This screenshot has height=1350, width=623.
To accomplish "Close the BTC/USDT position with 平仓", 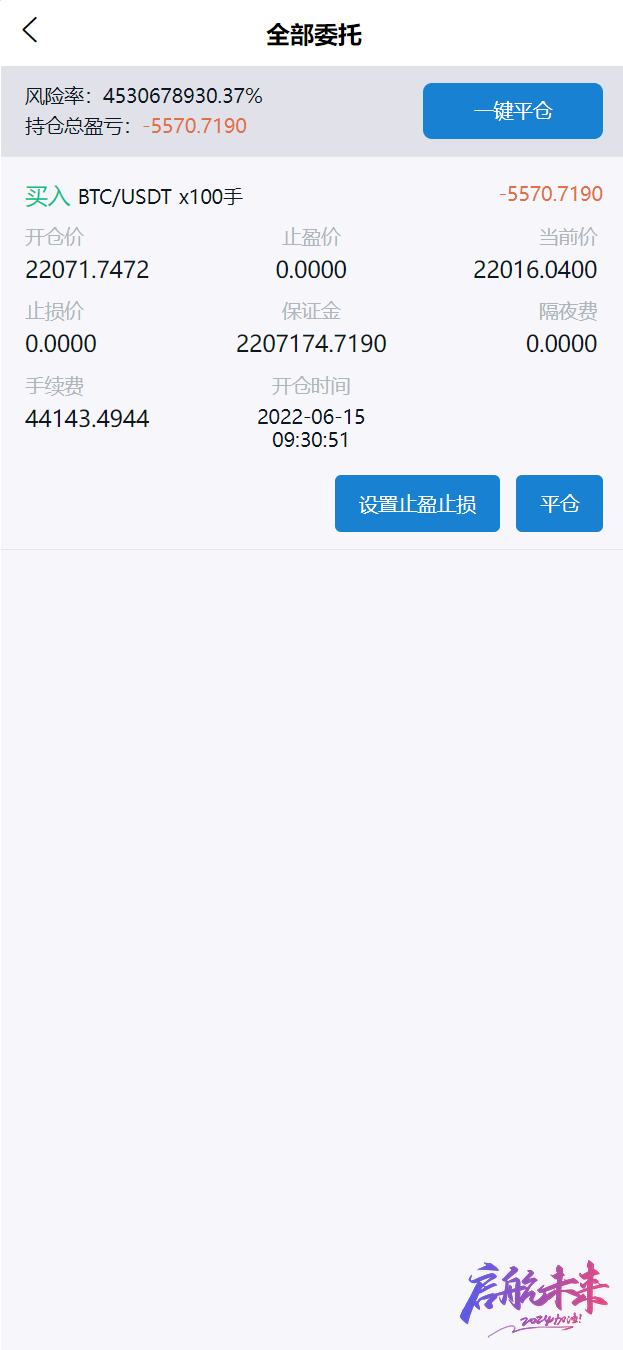I will [559, 503].
